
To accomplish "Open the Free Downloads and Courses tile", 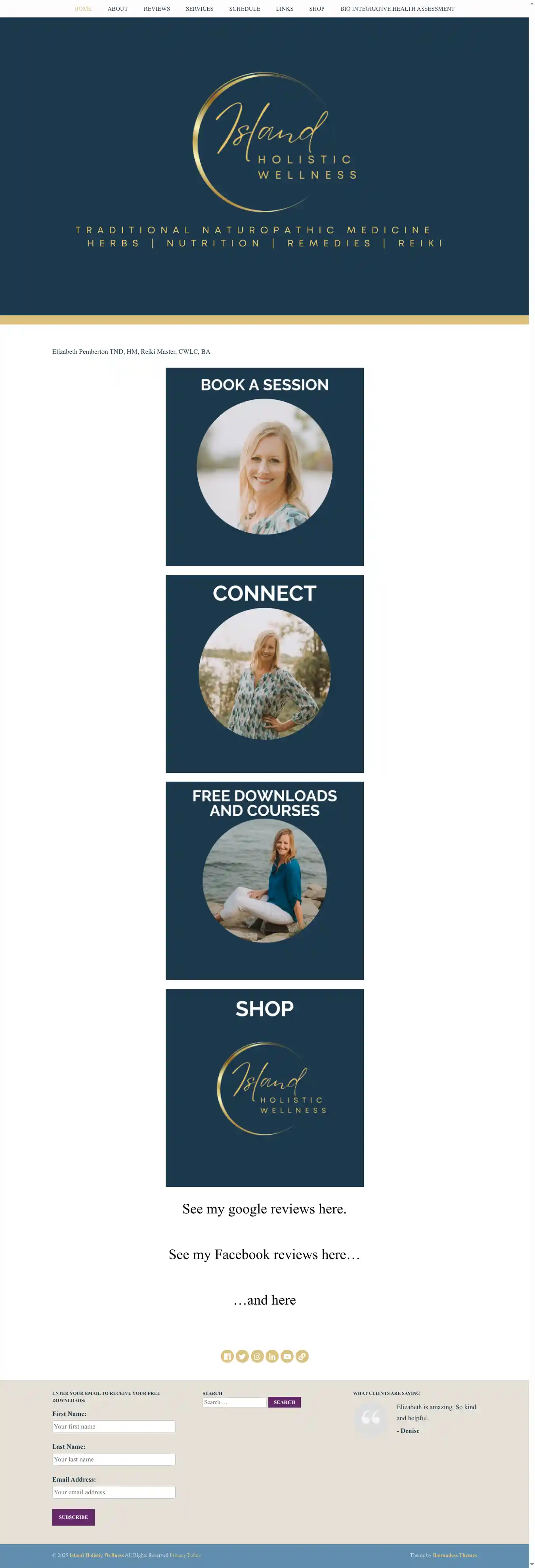I will click(264, 880).
